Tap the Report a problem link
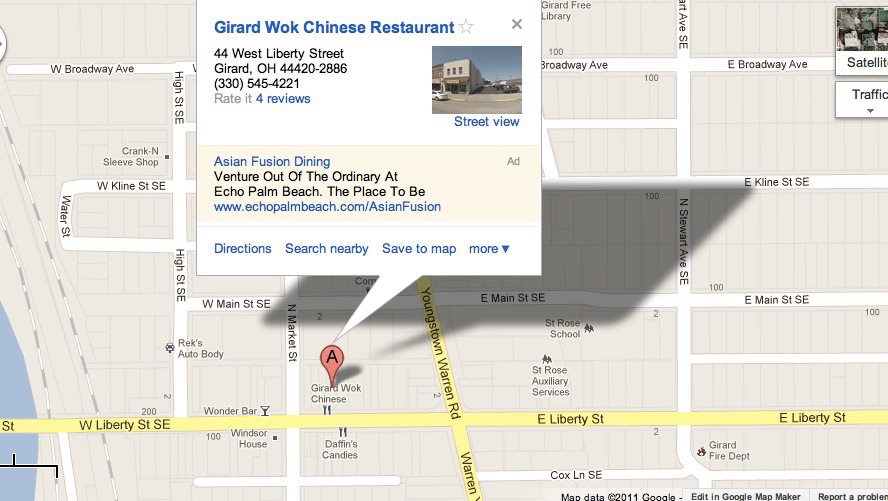The image size is (888, 501). point(850,496)
